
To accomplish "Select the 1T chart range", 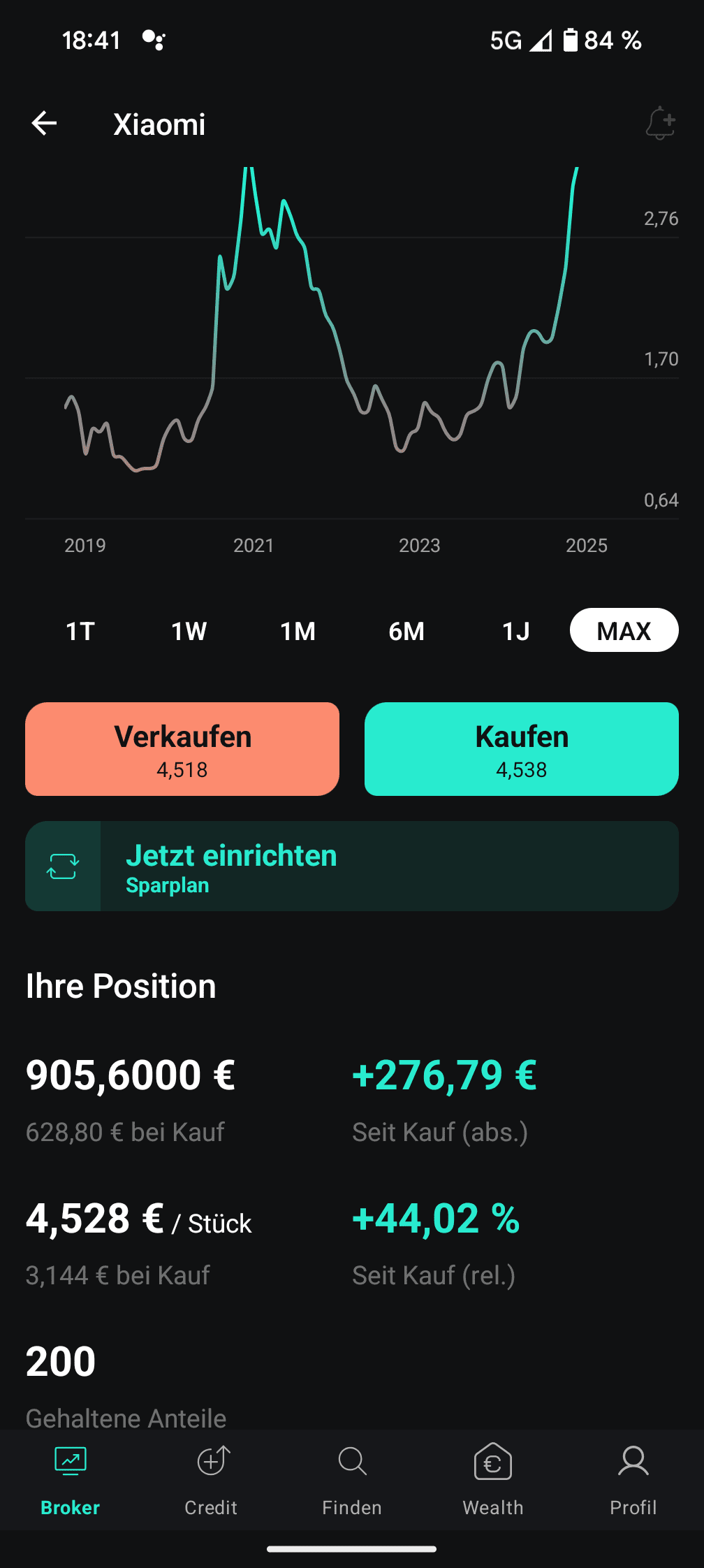I will [80, 631].
